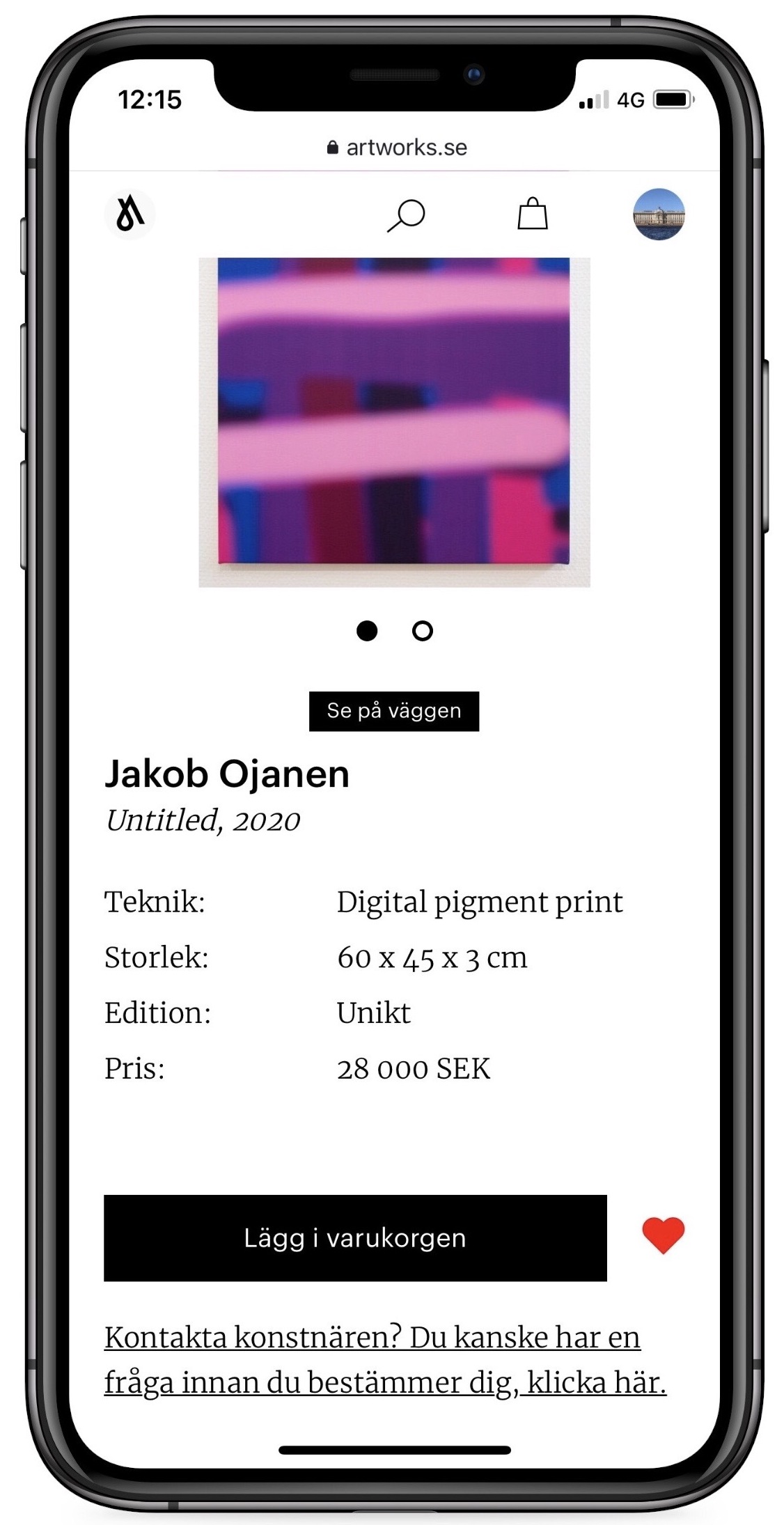Switch to the second image dot

(x=423, y=631)
